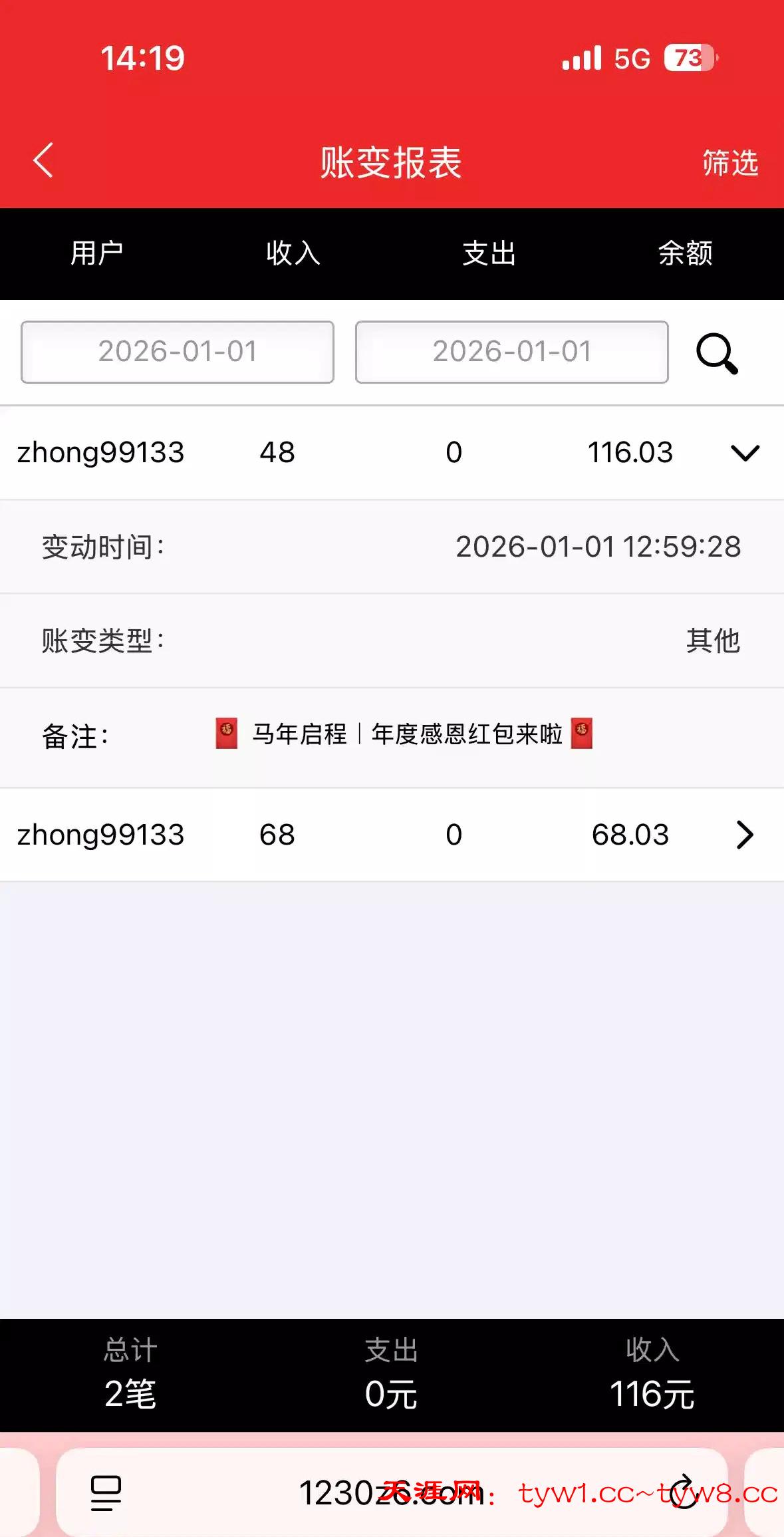Go back from the 账变报表 page
This screenshot has width=784, height=1537.
(x=43, y=161)
